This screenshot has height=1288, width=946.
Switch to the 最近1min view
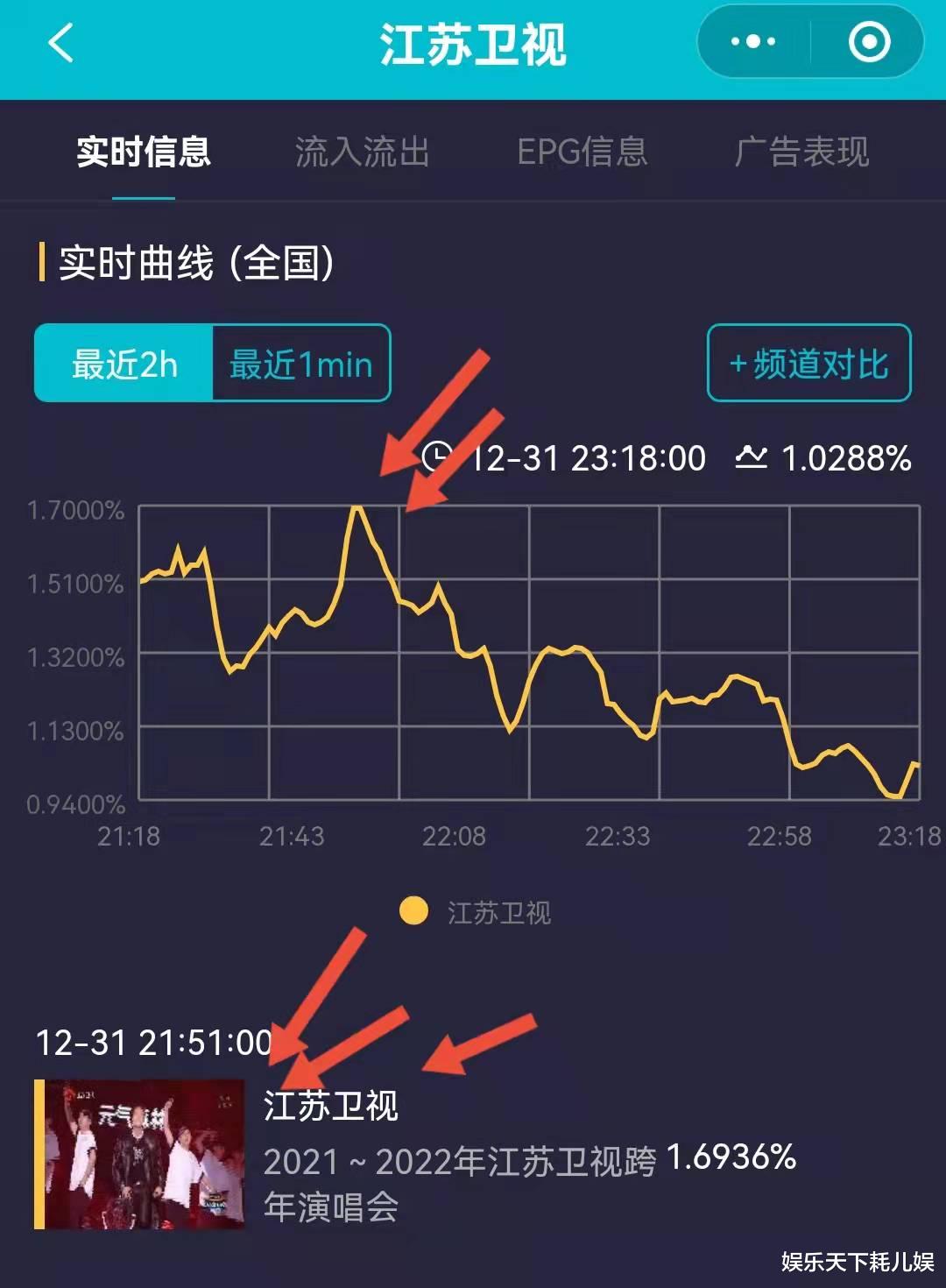(300, 364)
